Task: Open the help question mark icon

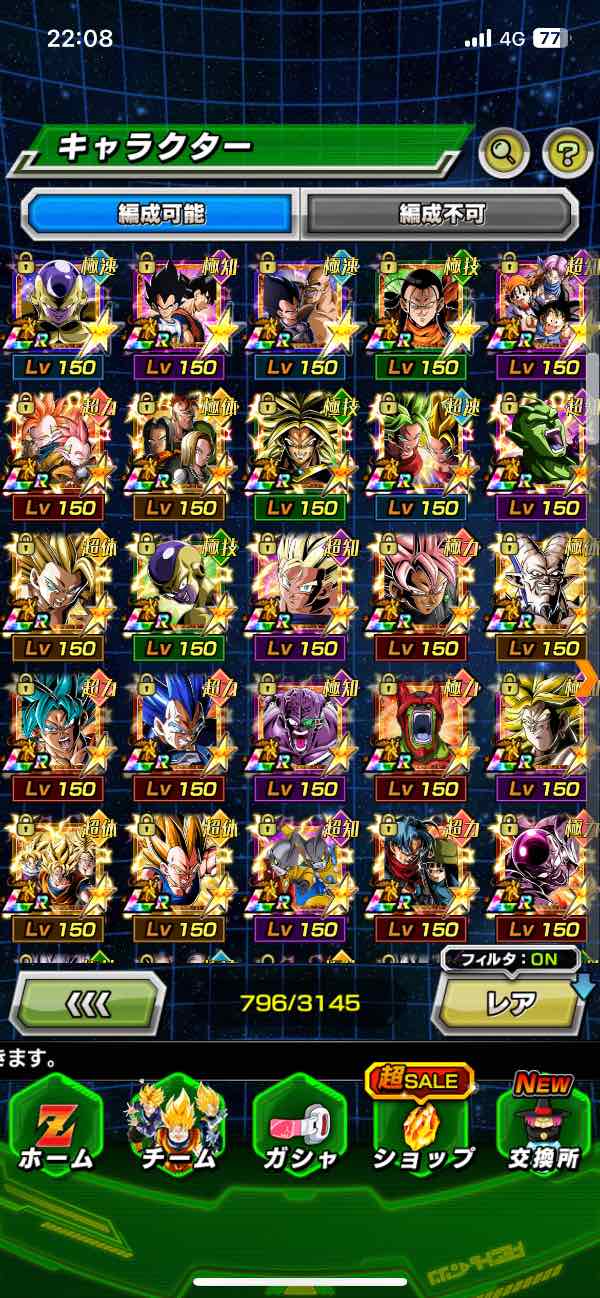Action: point(567,153)
